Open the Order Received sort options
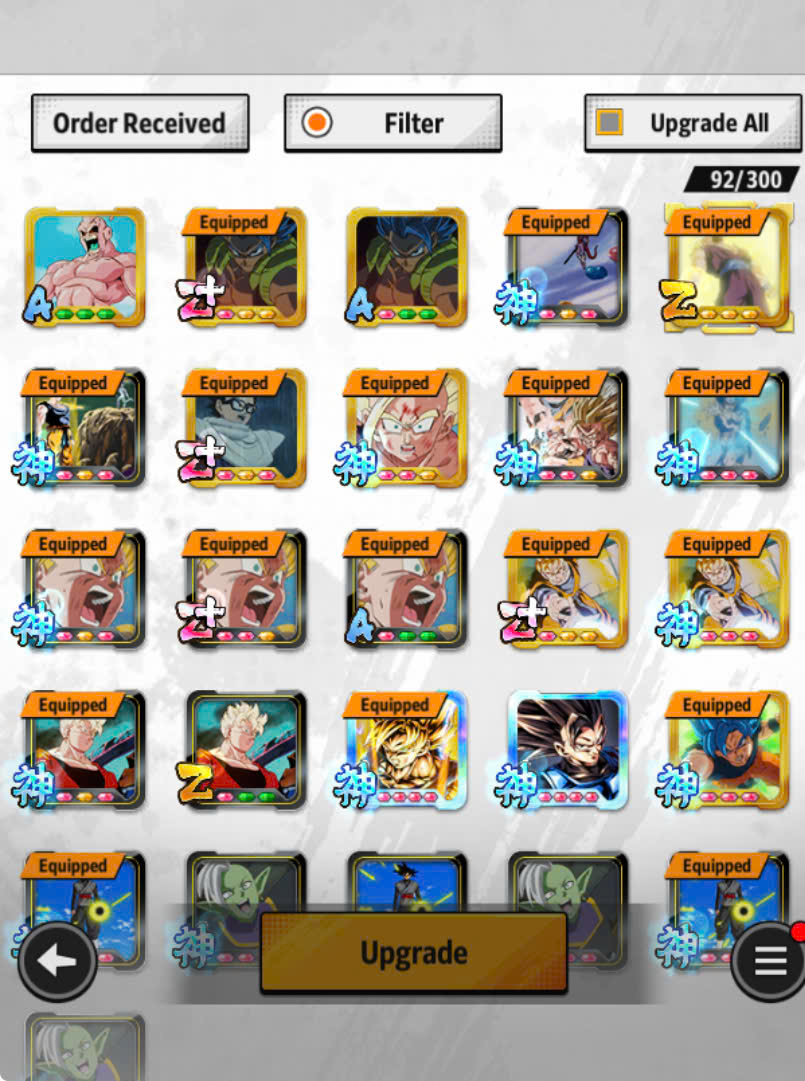The image size is (805, 1081). (x=140, y=123)
